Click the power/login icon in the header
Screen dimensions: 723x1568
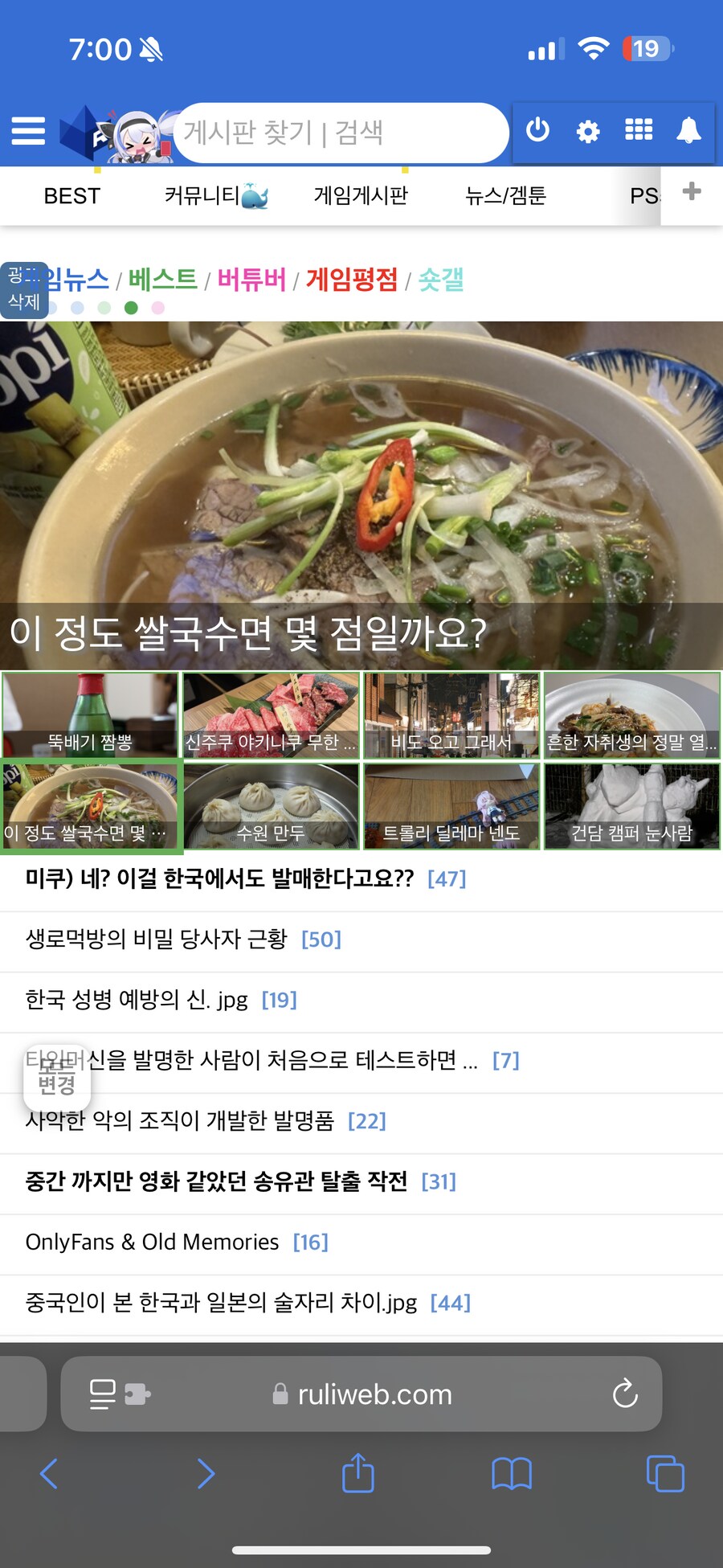coord(538,131)
